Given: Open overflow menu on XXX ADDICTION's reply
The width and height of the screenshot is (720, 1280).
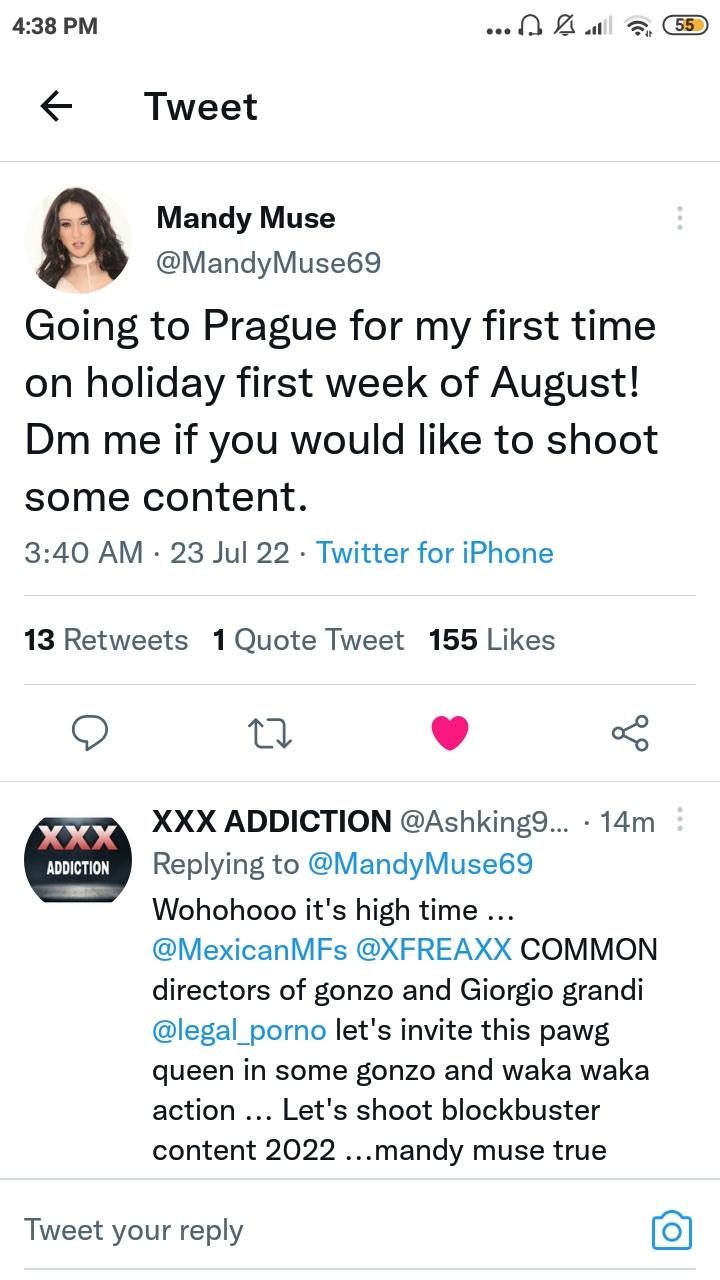Looking at the screenshot, I should pyautogui.click(x=680, y=821).
